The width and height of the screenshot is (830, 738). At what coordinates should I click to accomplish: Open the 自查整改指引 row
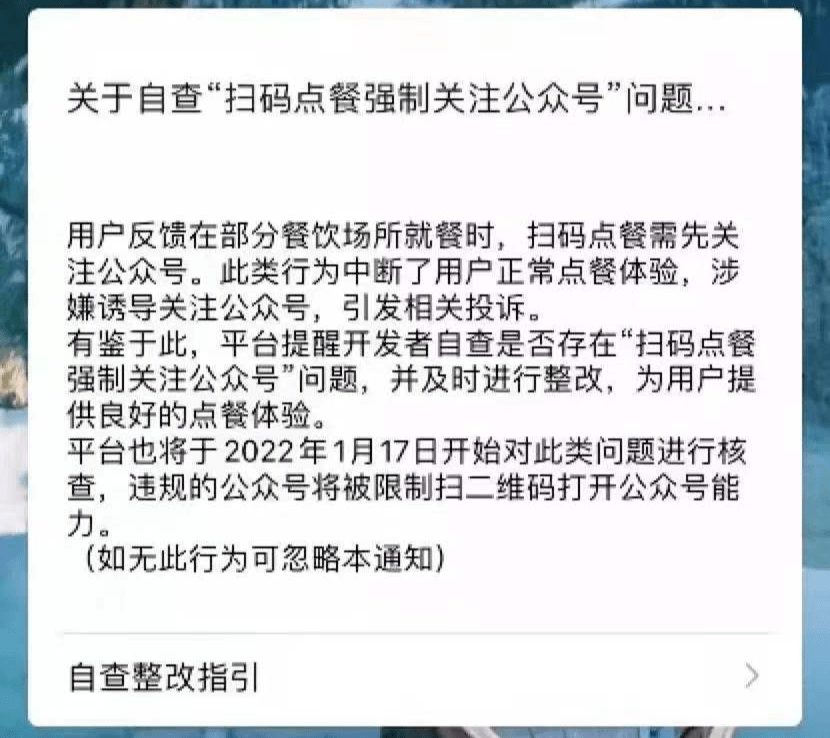tap(414, 677)
